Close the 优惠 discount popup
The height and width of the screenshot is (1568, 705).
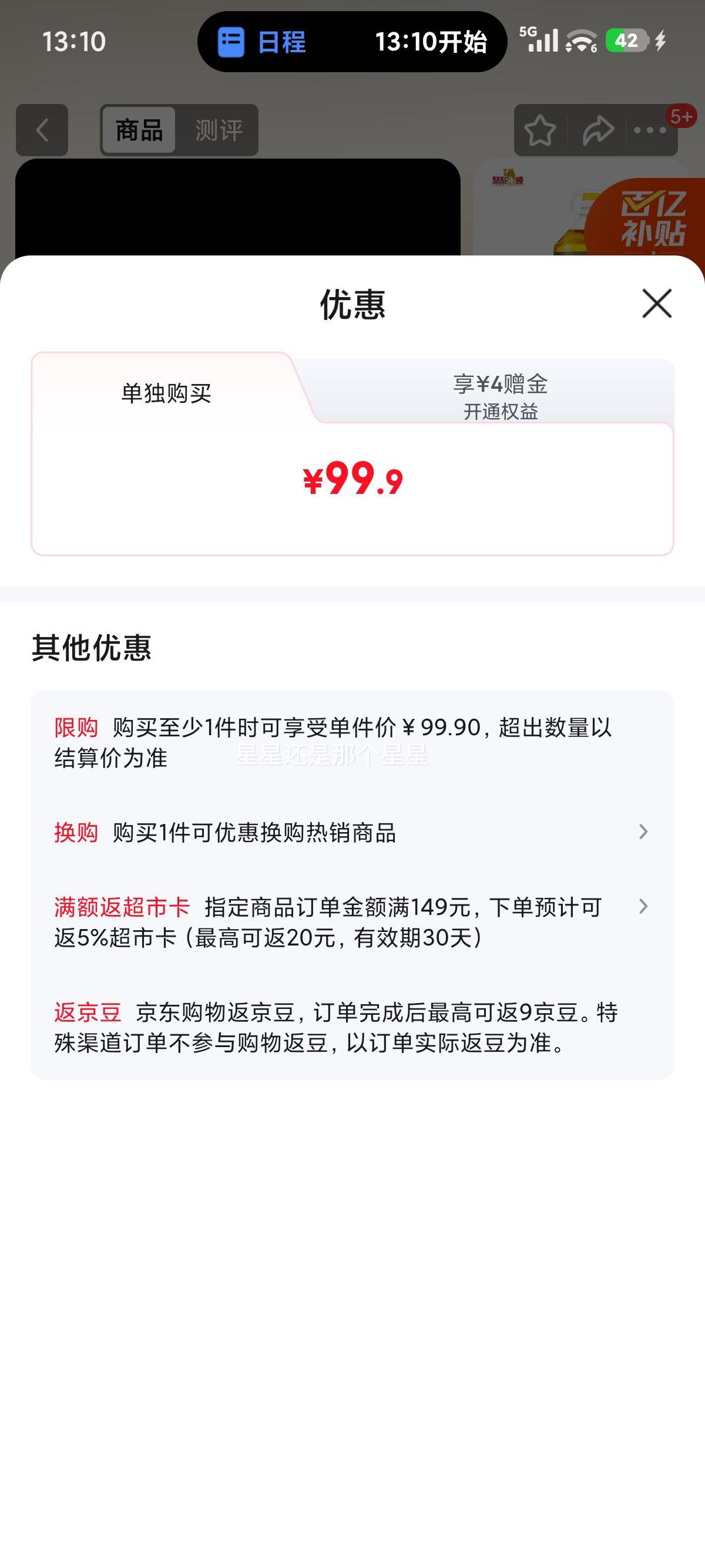point(656,304)
